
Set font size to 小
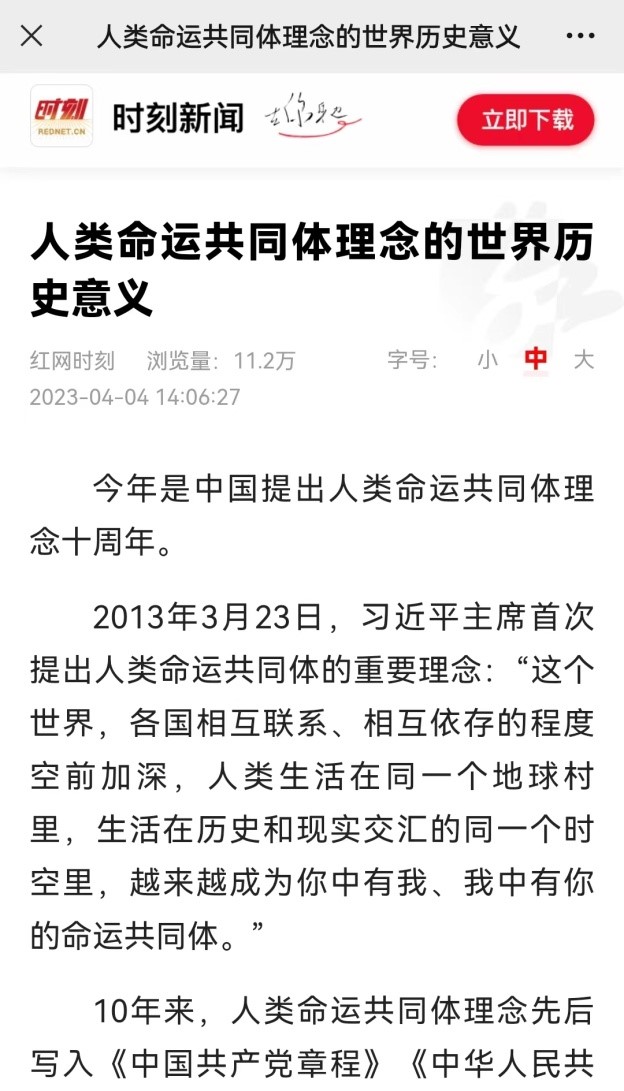tap(487, 360)
